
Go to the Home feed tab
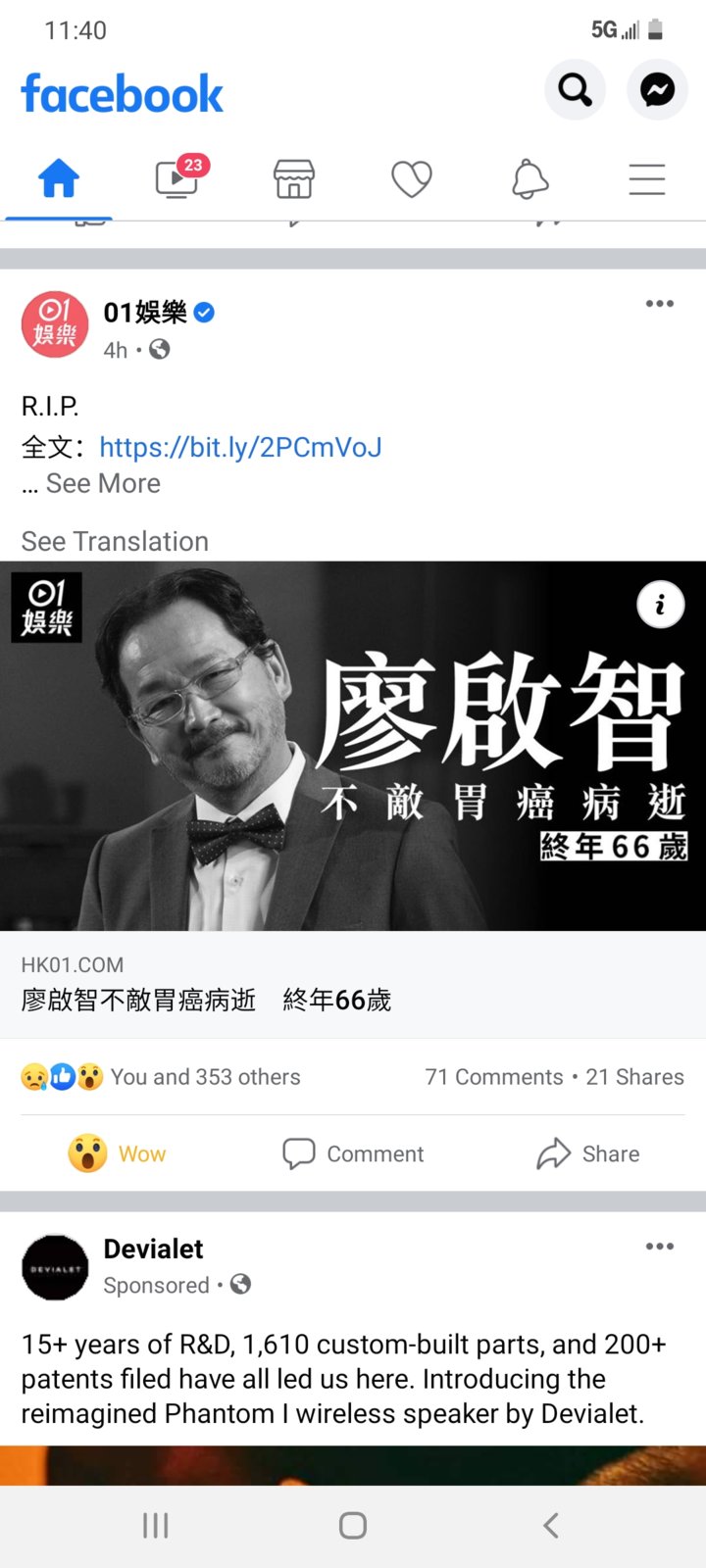[x=59, y=179]
